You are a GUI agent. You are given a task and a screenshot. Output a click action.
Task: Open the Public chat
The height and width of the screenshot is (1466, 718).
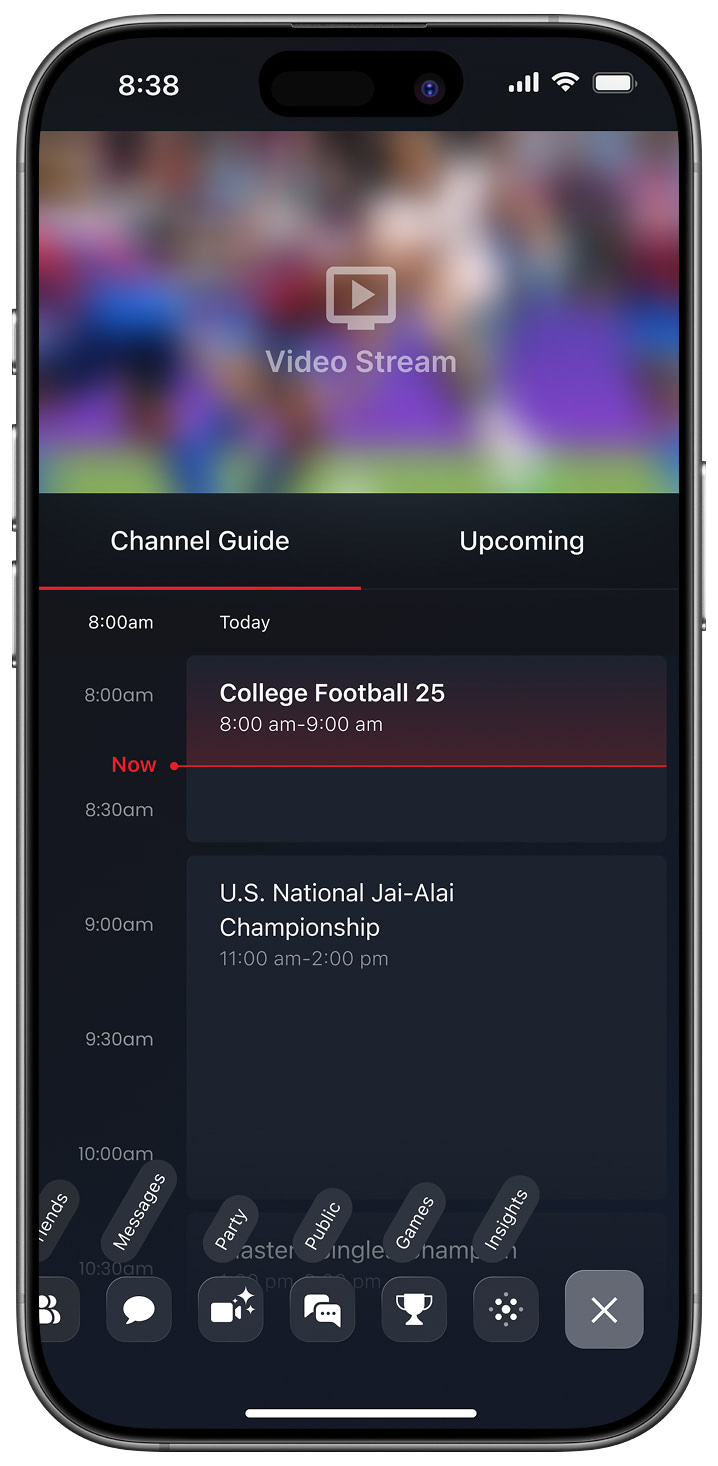[x=322, y=1310]
